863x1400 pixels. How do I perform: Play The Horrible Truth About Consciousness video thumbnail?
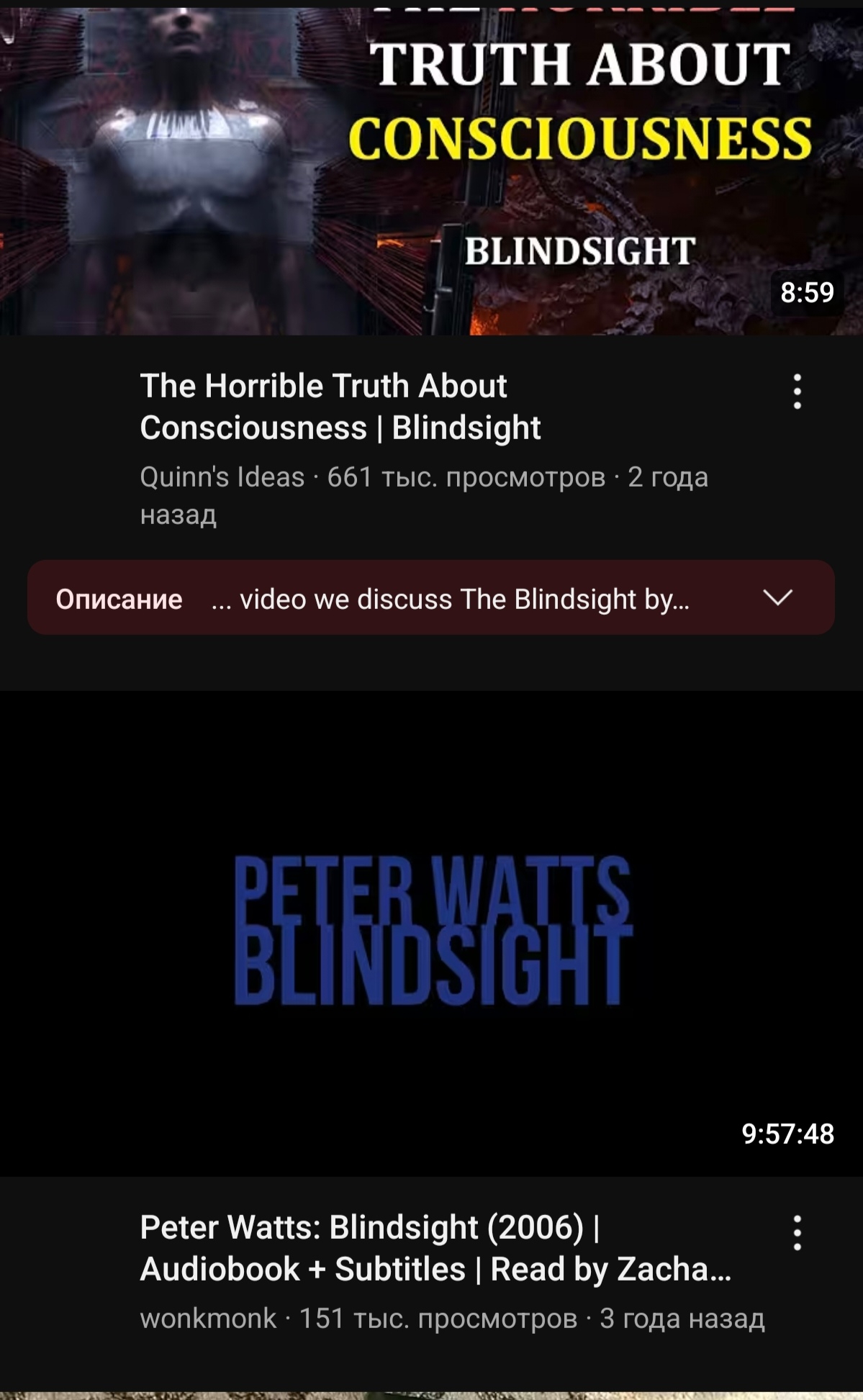pyautogui.click(x=431, y=171)
